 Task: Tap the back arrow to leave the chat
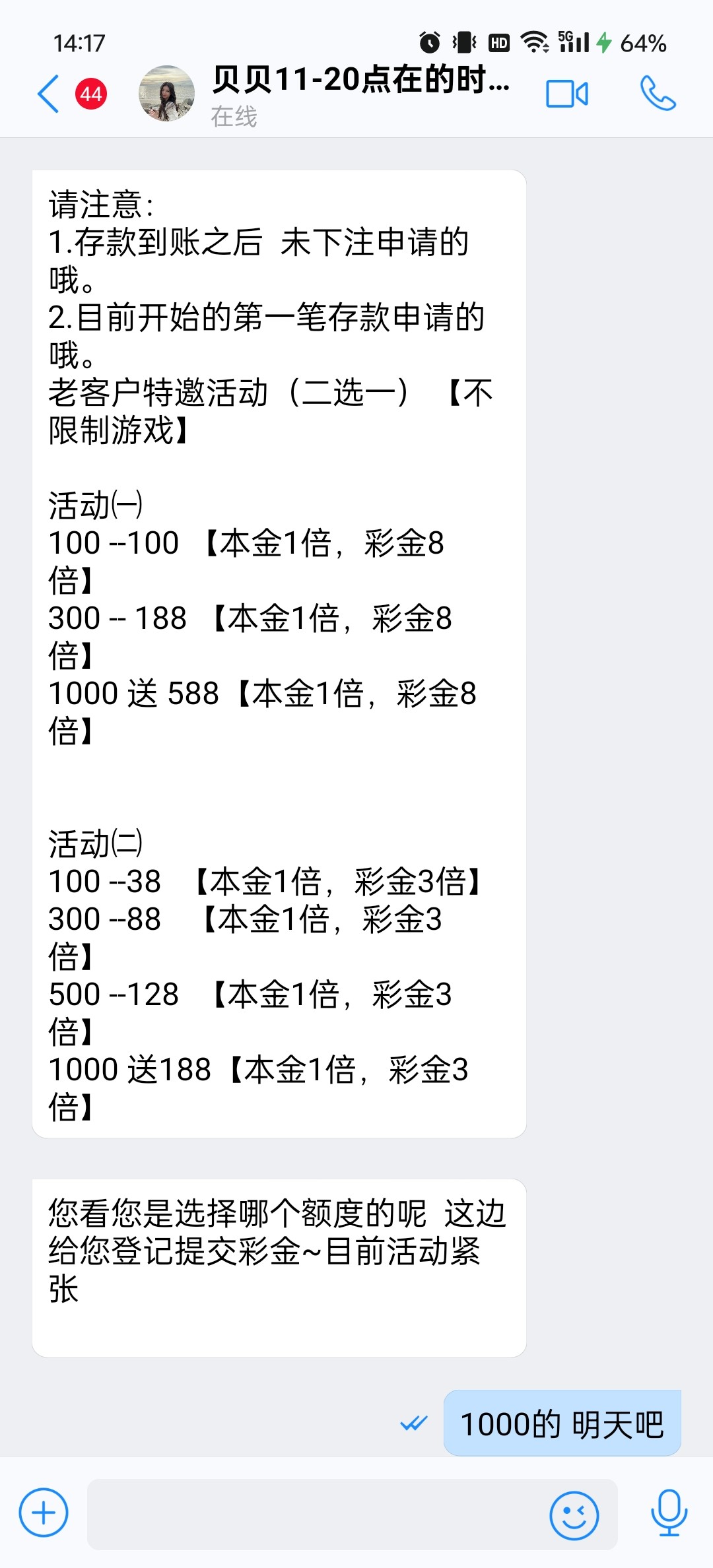pos(48,92)
